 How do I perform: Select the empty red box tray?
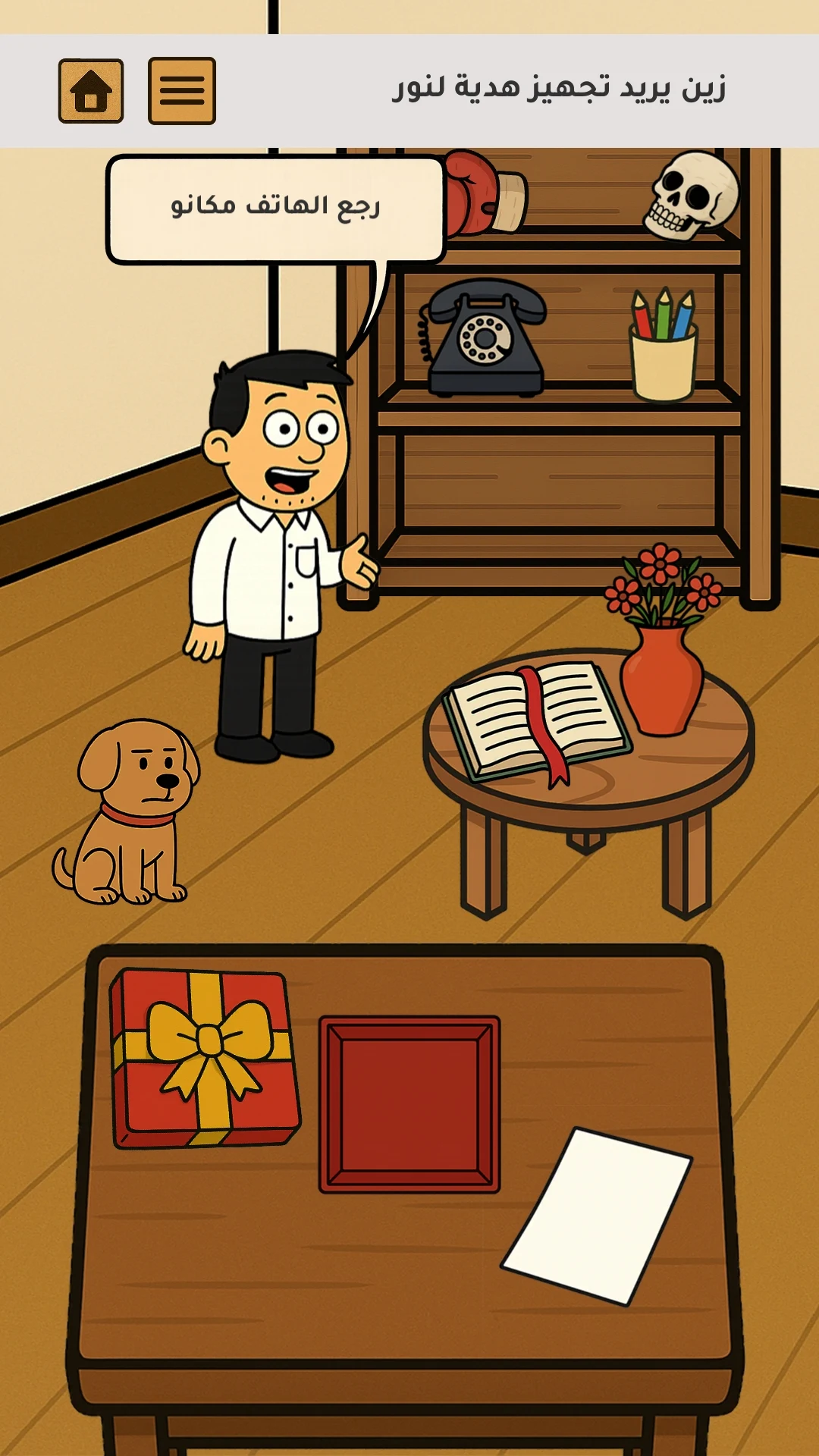pos(409,1105)
